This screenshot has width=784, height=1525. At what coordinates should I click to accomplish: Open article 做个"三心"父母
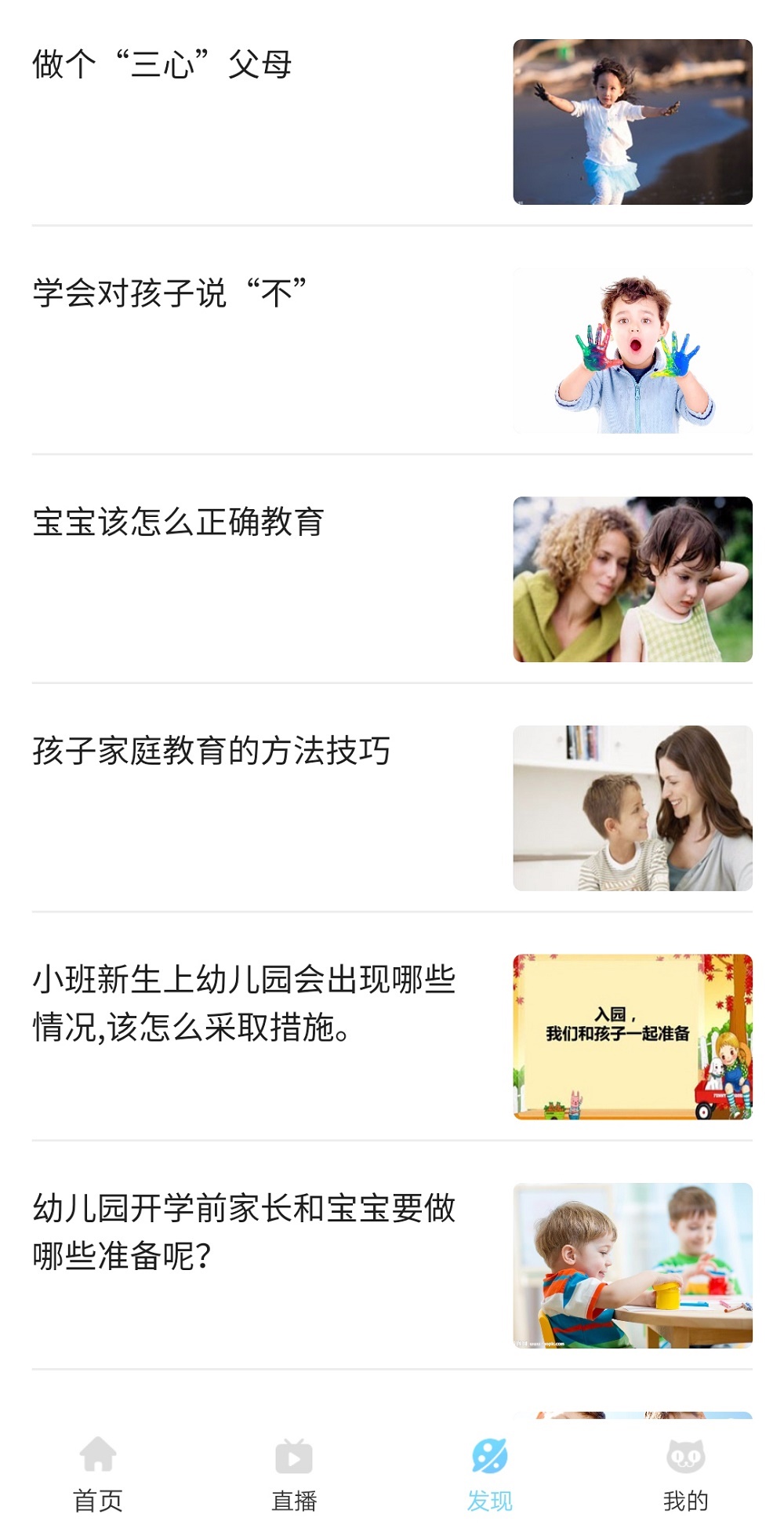point(162,64)
